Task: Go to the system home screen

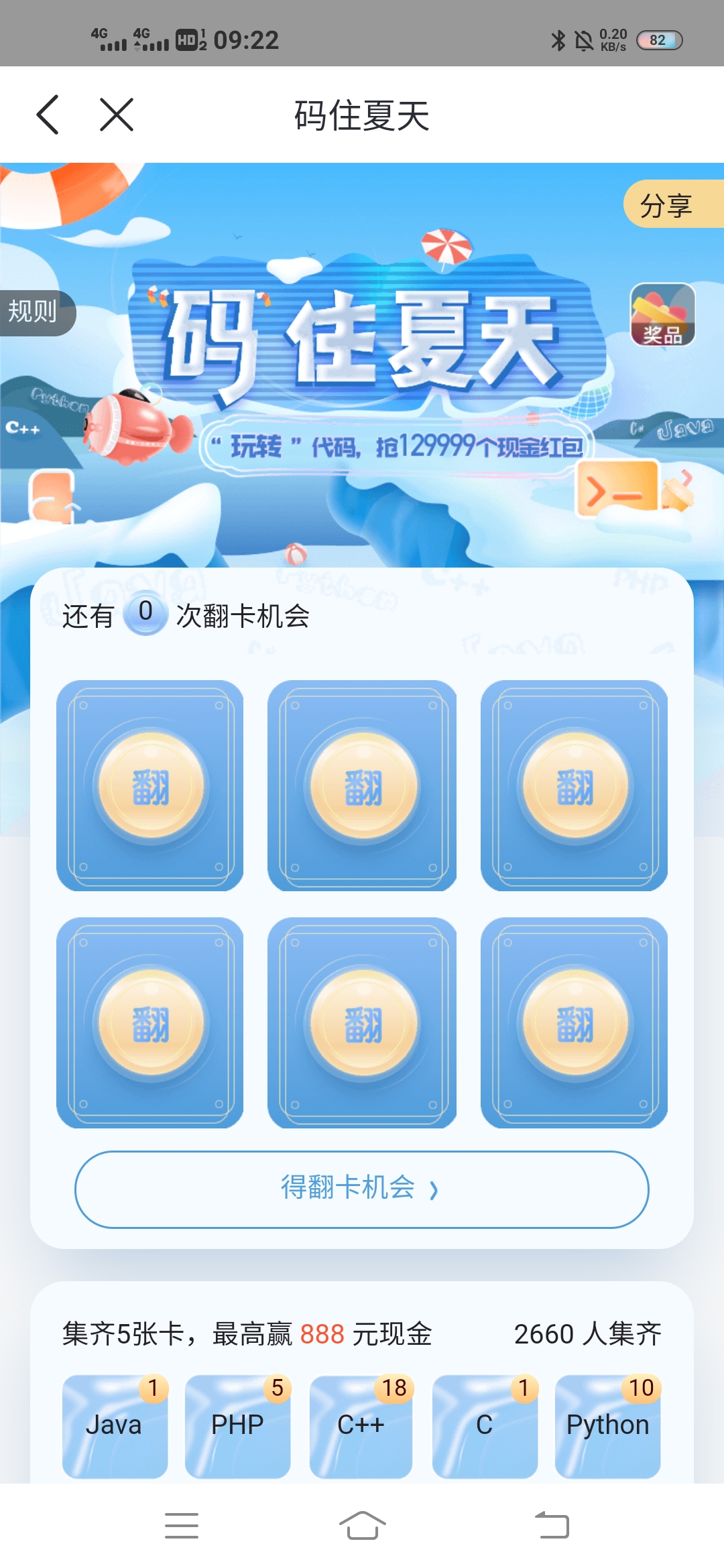Action: point(362,1526)
